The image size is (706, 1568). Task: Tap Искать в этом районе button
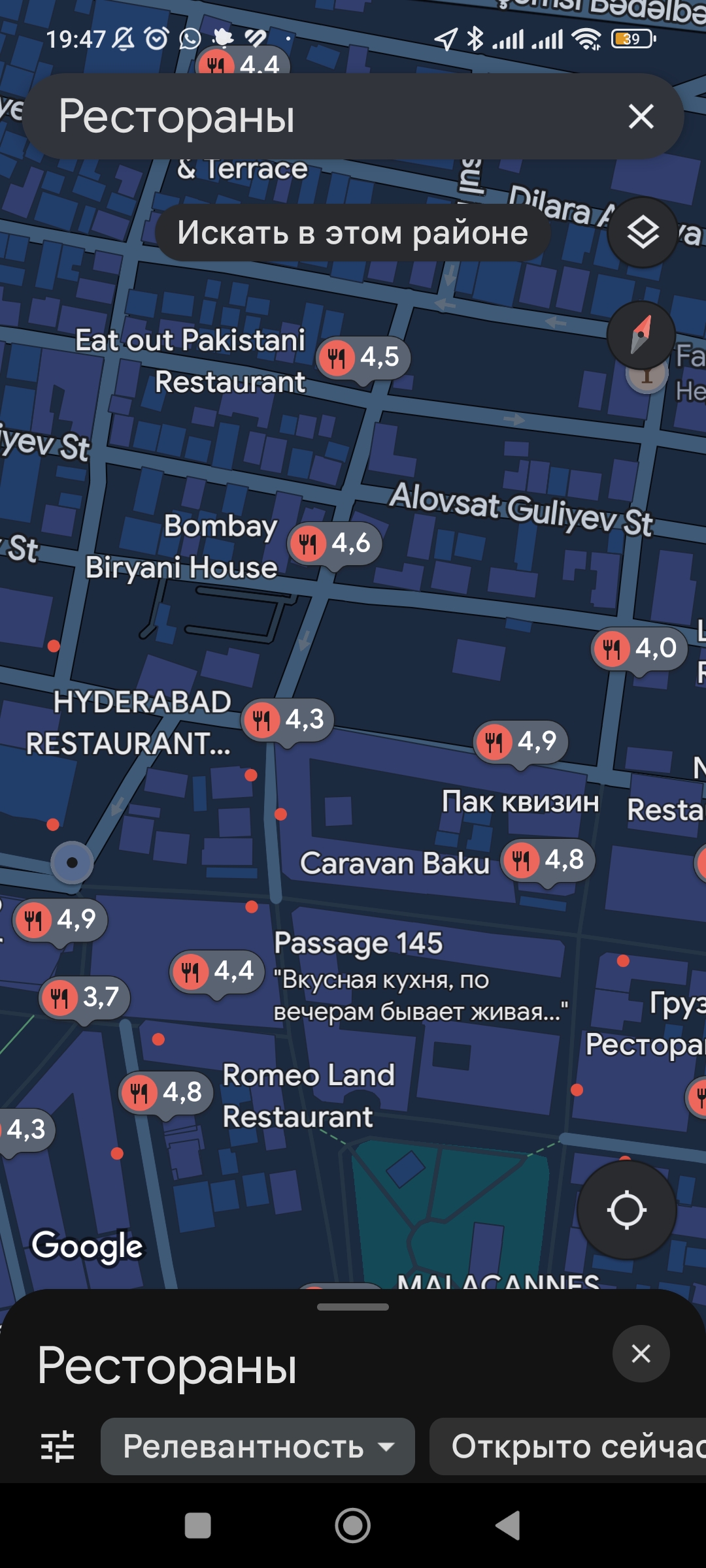pyautogui.click(x=353, y=233)
